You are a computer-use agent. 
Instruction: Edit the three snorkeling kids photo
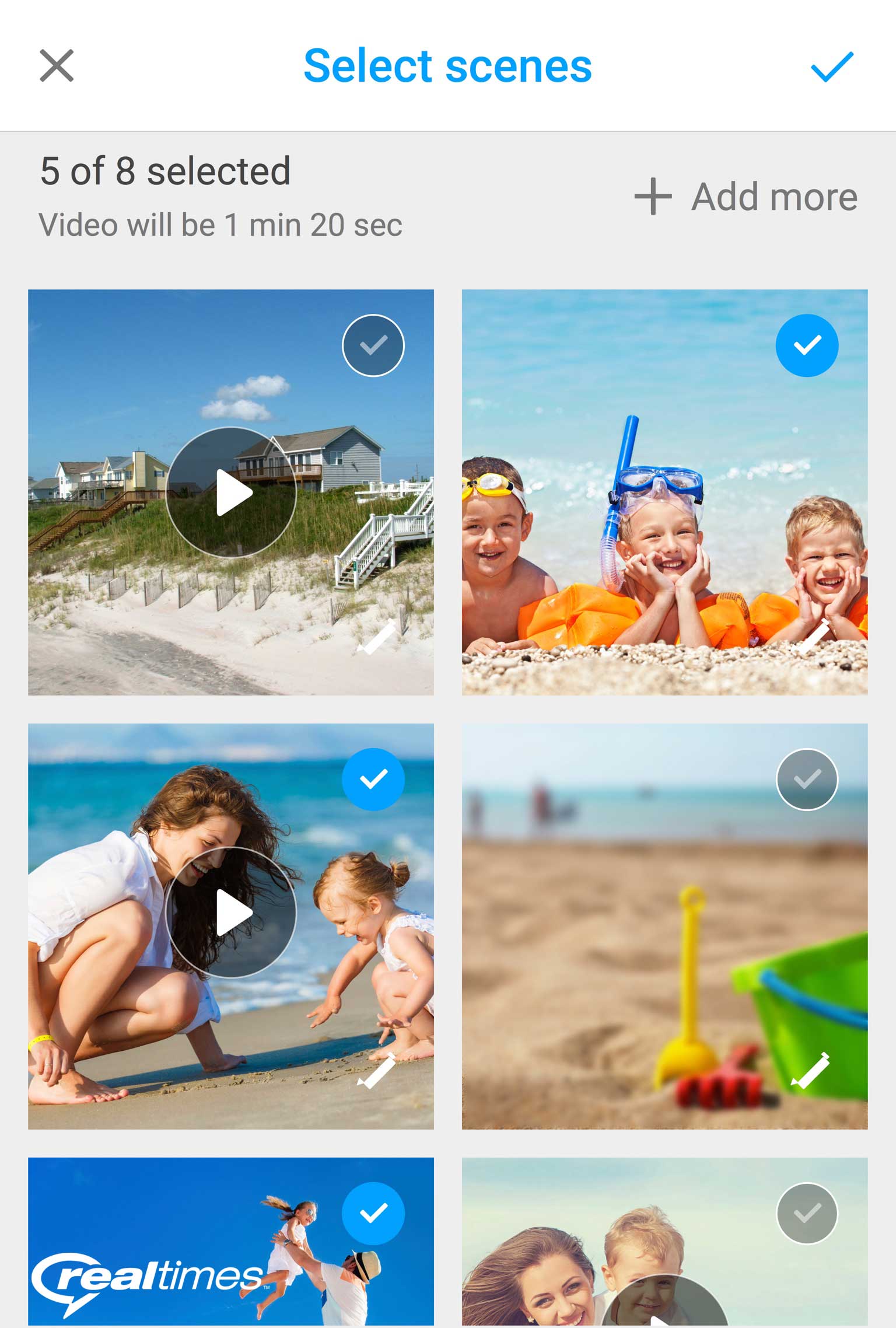click(x=812, y=637)
